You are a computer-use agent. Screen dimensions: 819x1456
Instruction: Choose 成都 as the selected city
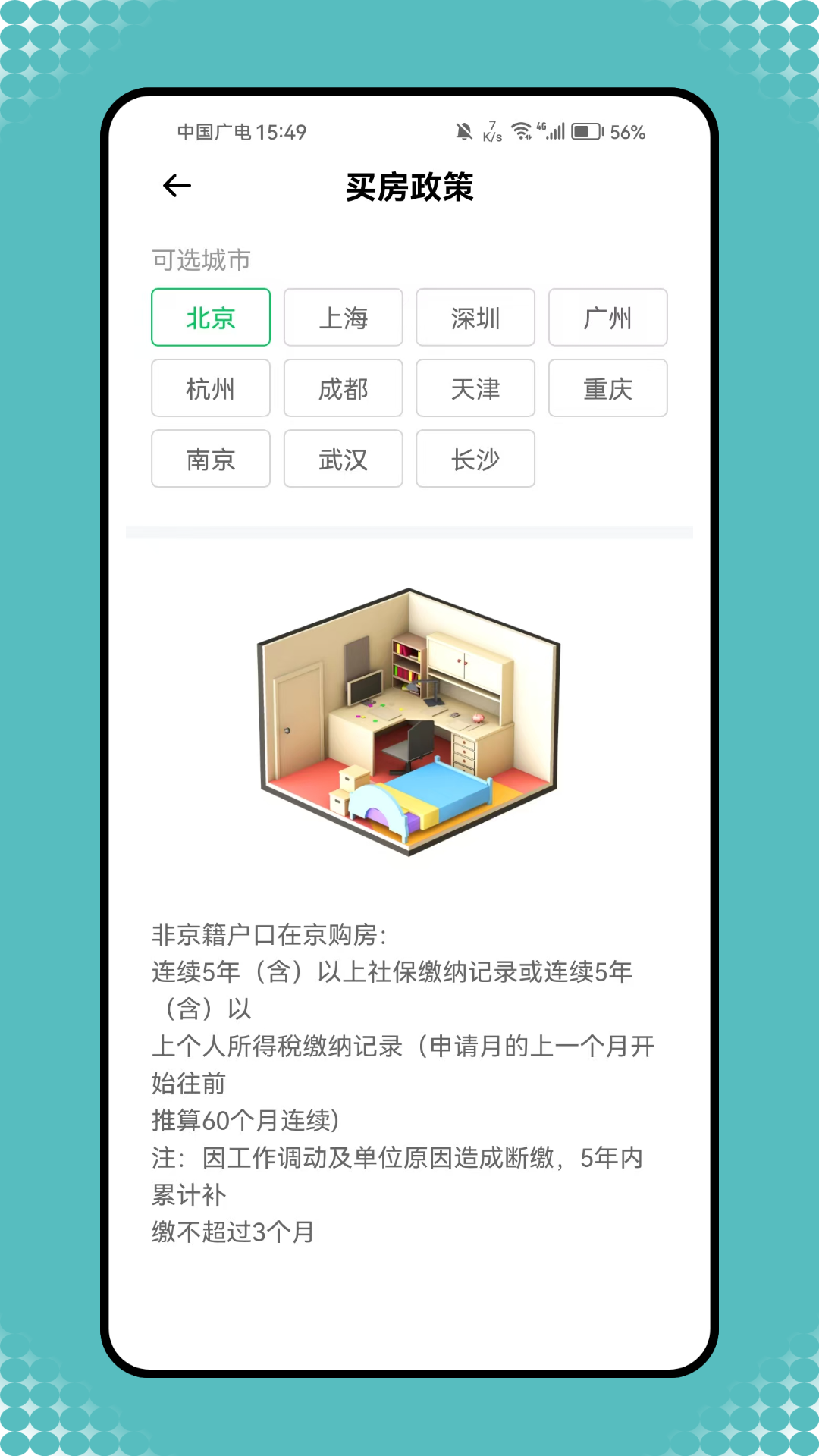pos(343,388)
